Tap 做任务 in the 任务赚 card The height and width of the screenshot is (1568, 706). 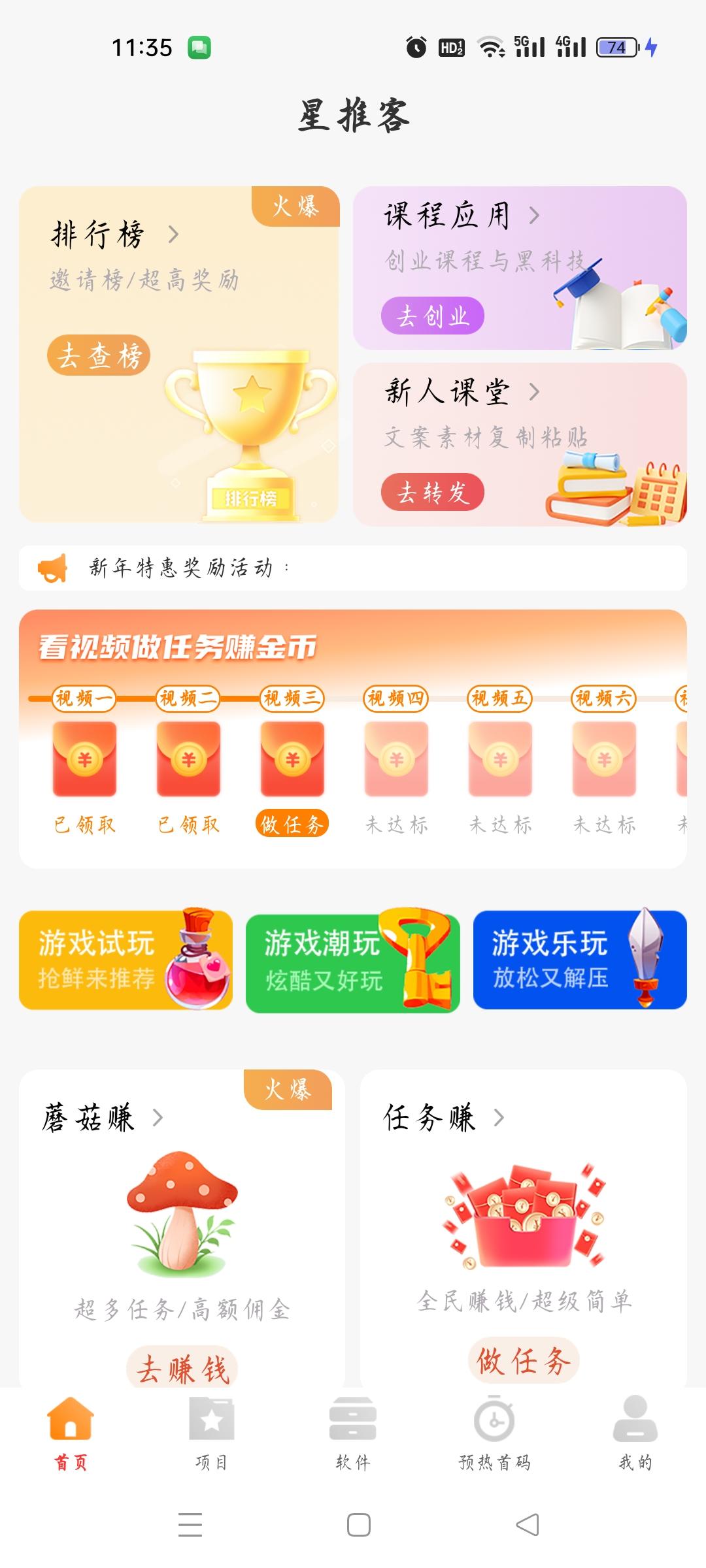[524, 1361]
